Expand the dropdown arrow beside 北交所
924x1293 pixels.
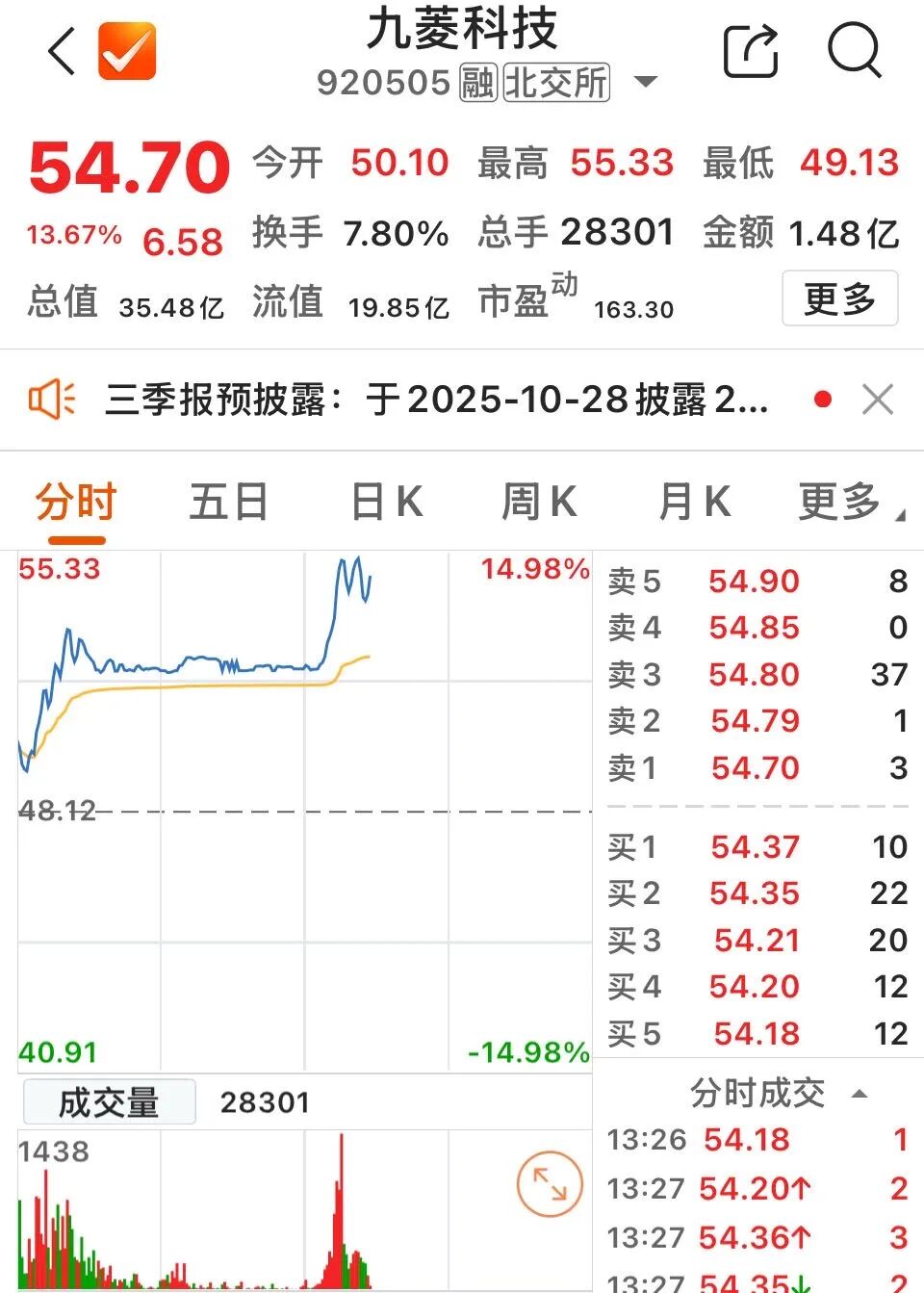(647, 83)
